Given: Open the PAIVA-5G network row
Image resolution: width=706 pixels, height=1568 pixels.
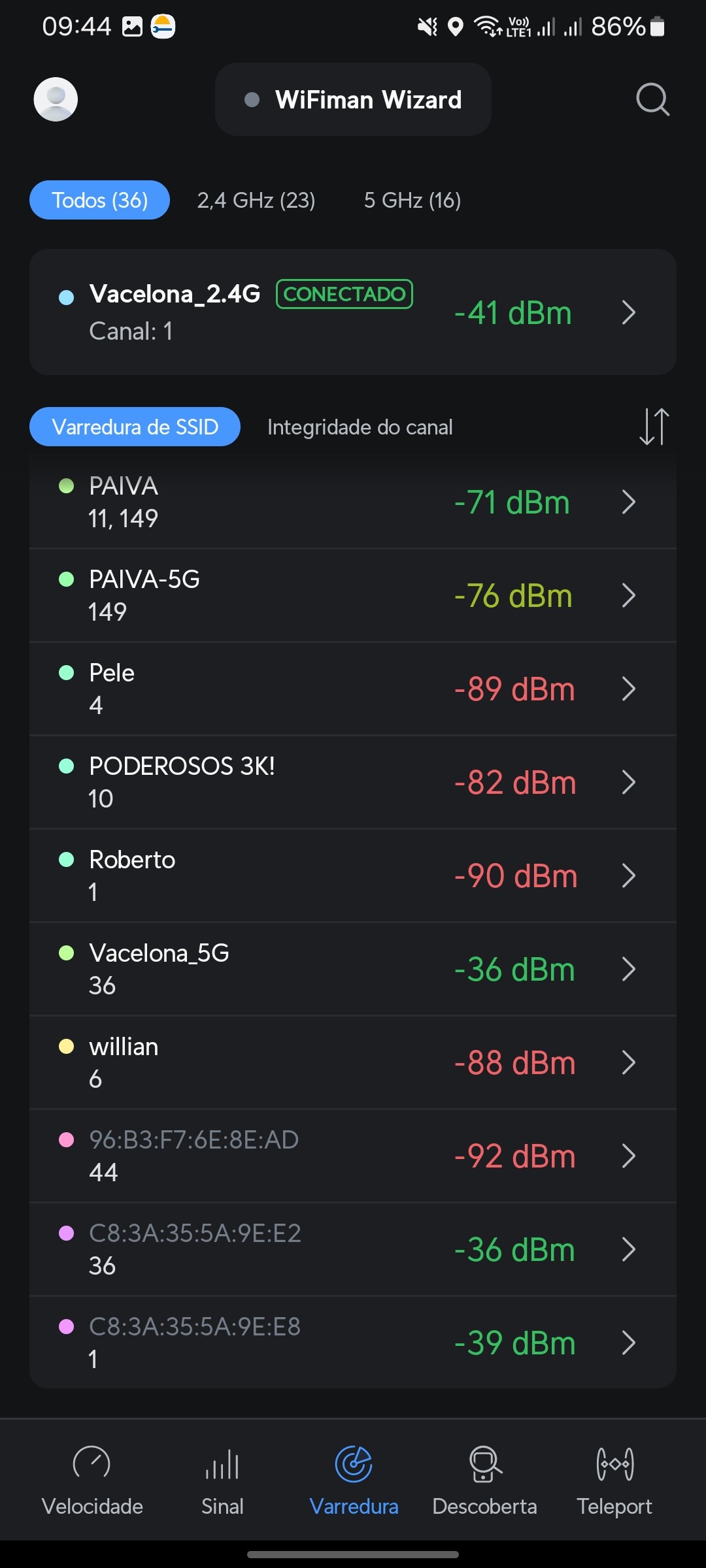Looking at the screenshot, I should (x=353, y=596).
